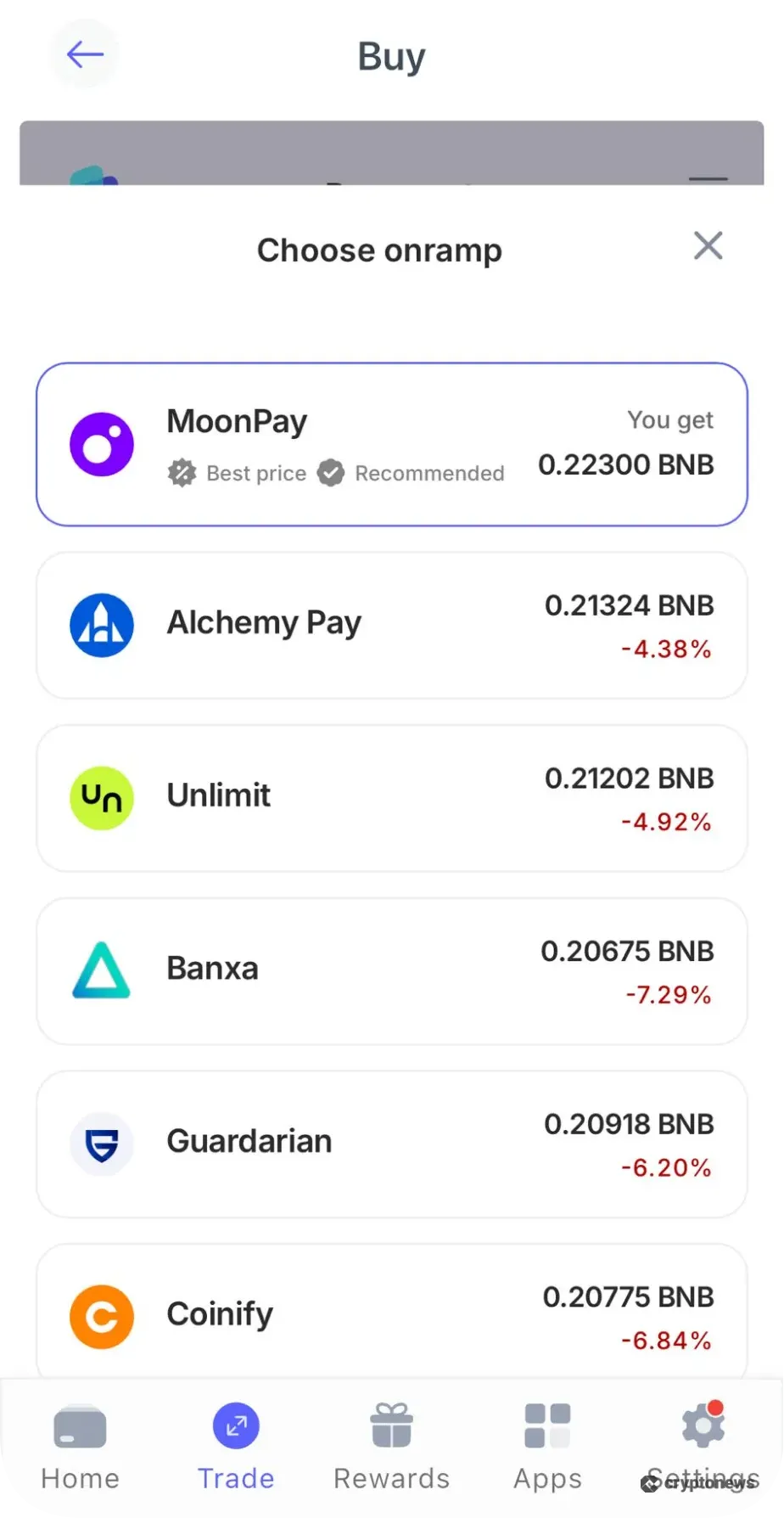The image size is (784, 1518).
Task: Tap the Best price badge icon
Action: [x=182, y=473]
